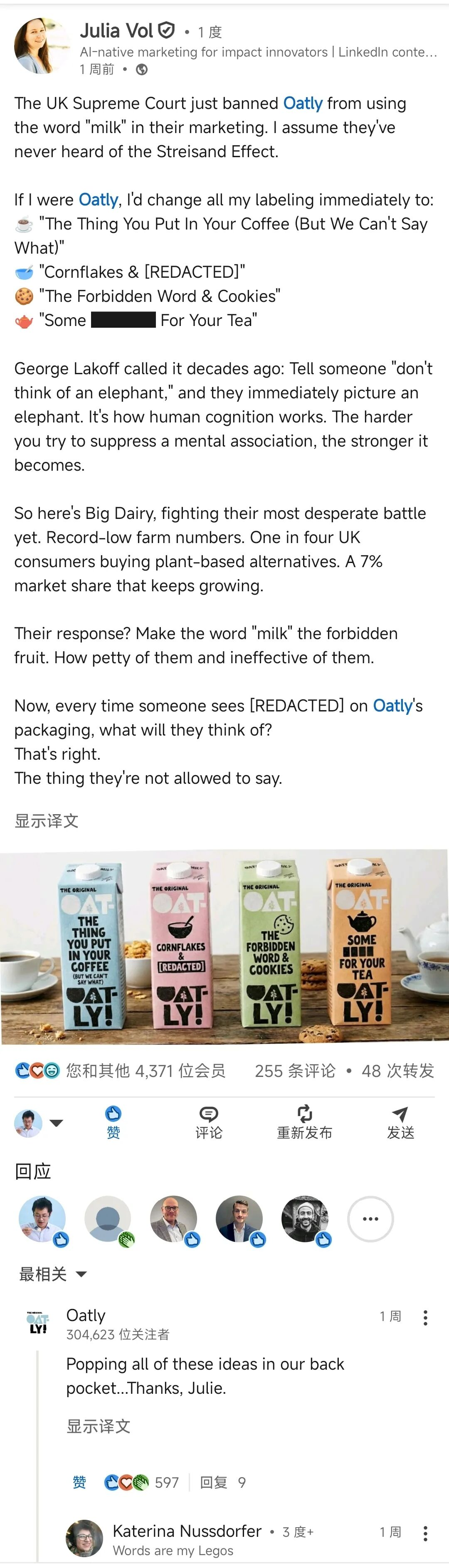The width and height of the screenshot is (449, 1568).
Task: Open overflow menu on Katerina Nussdorfer's reply
Action: (425, 1533)
